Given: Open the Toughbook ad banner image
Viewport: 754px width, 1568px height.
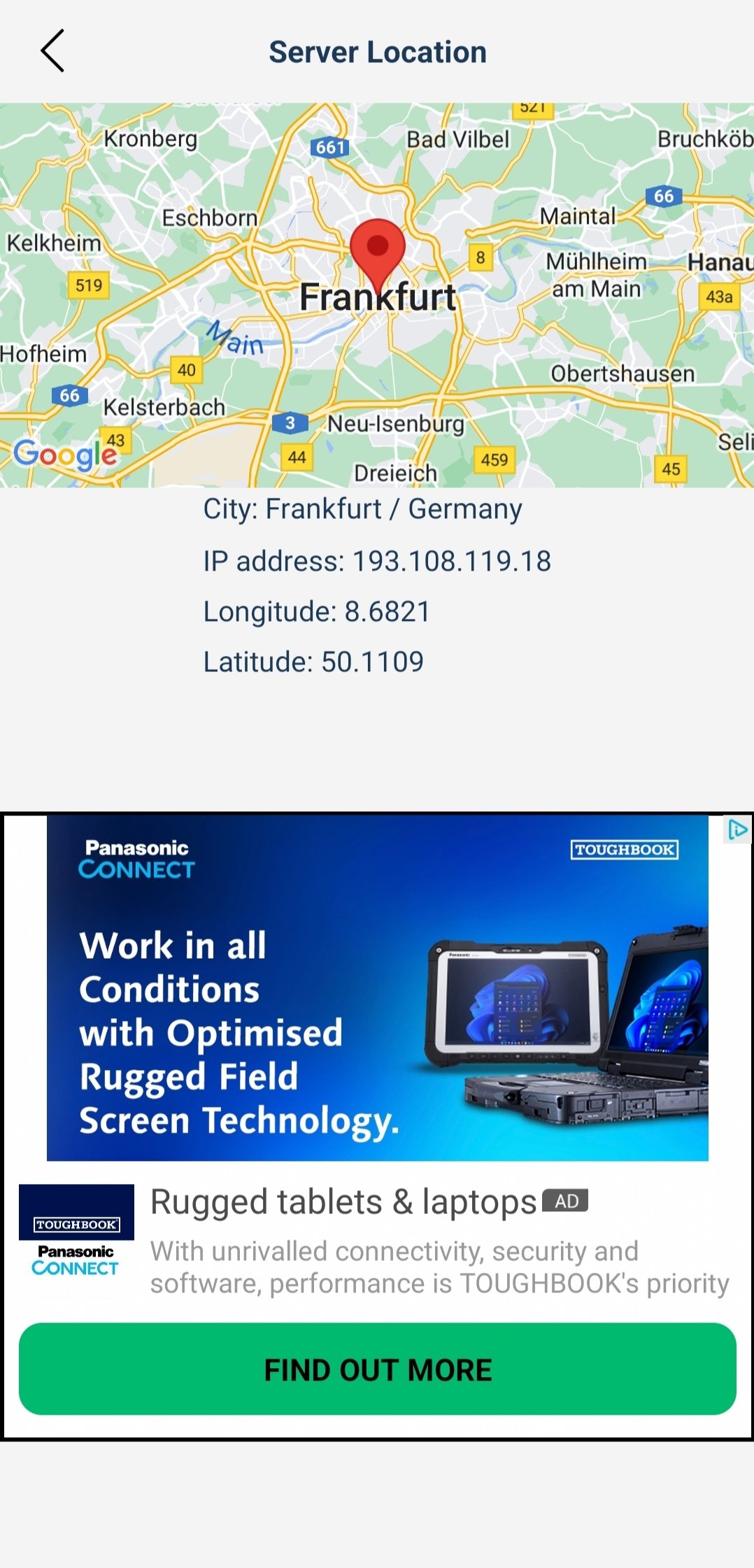Looking at the screenshot, I should tap(378, 988).
